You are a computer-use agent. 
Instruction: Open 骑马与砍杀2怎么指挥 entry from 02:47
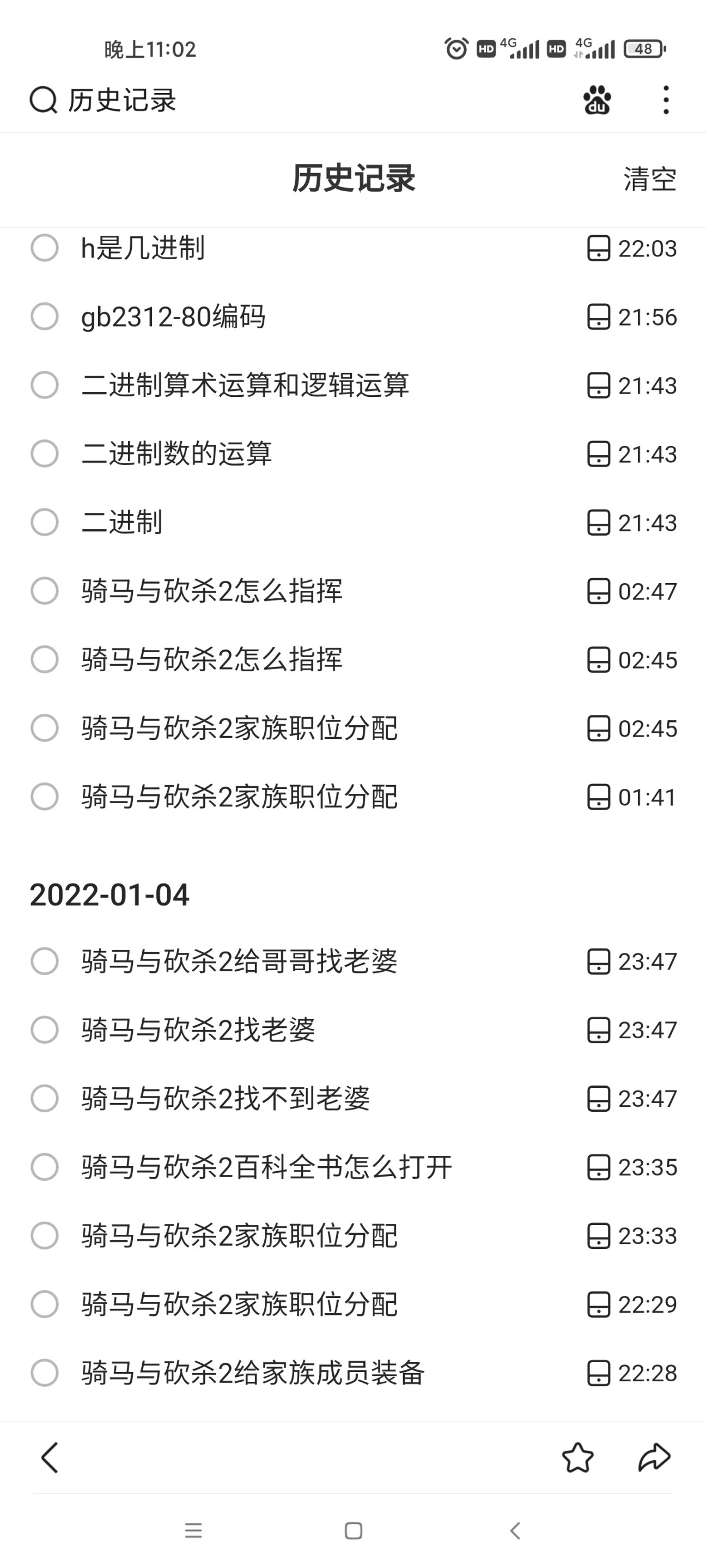[x=212, y=591]
